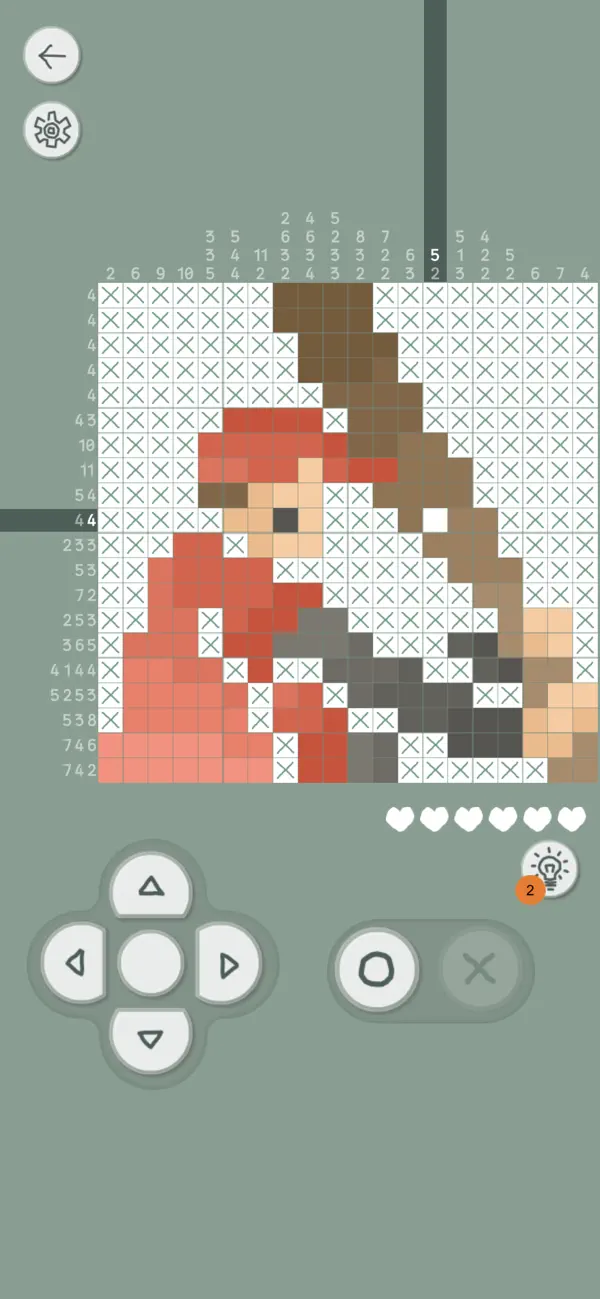
Task: Tap the D-pad center button
Action: pyautogui.click(x=151, y=963)
